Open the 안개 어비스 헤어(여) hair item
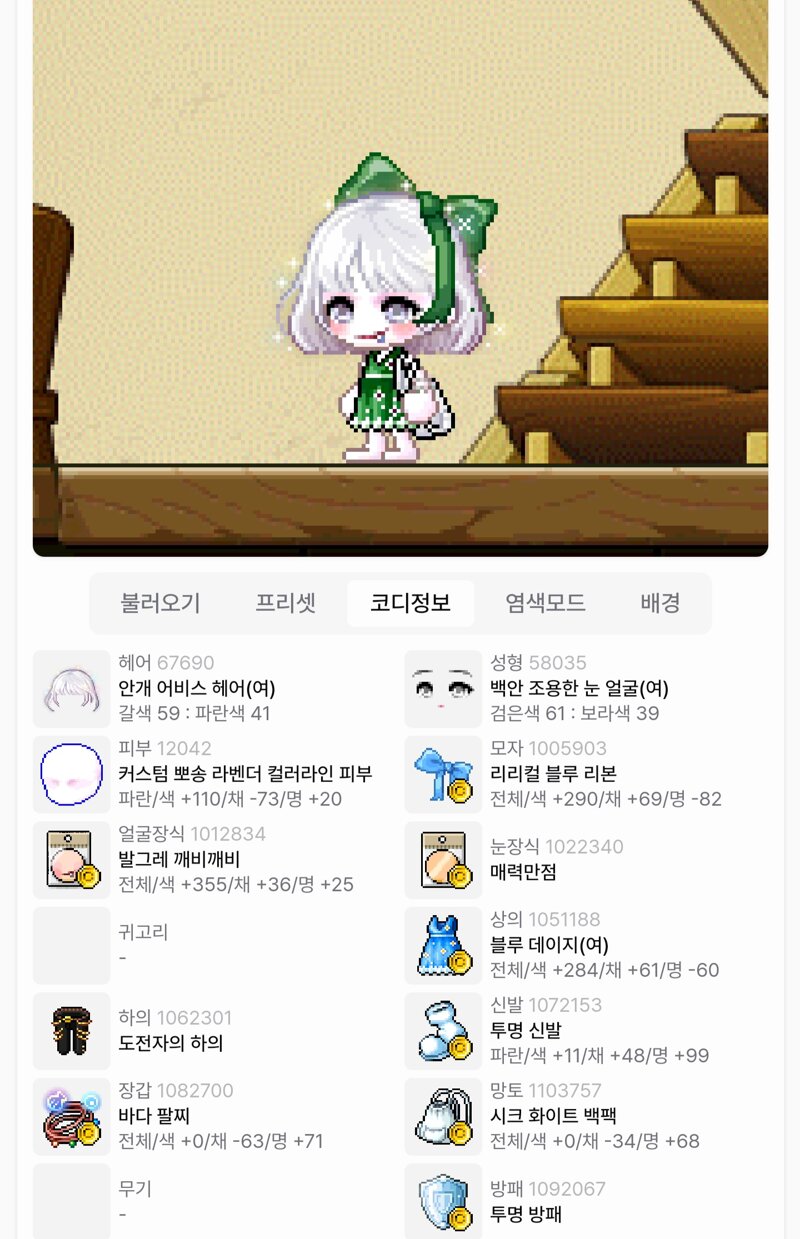The height and width of the screenshot is (1239, 800). pos(196,689)
